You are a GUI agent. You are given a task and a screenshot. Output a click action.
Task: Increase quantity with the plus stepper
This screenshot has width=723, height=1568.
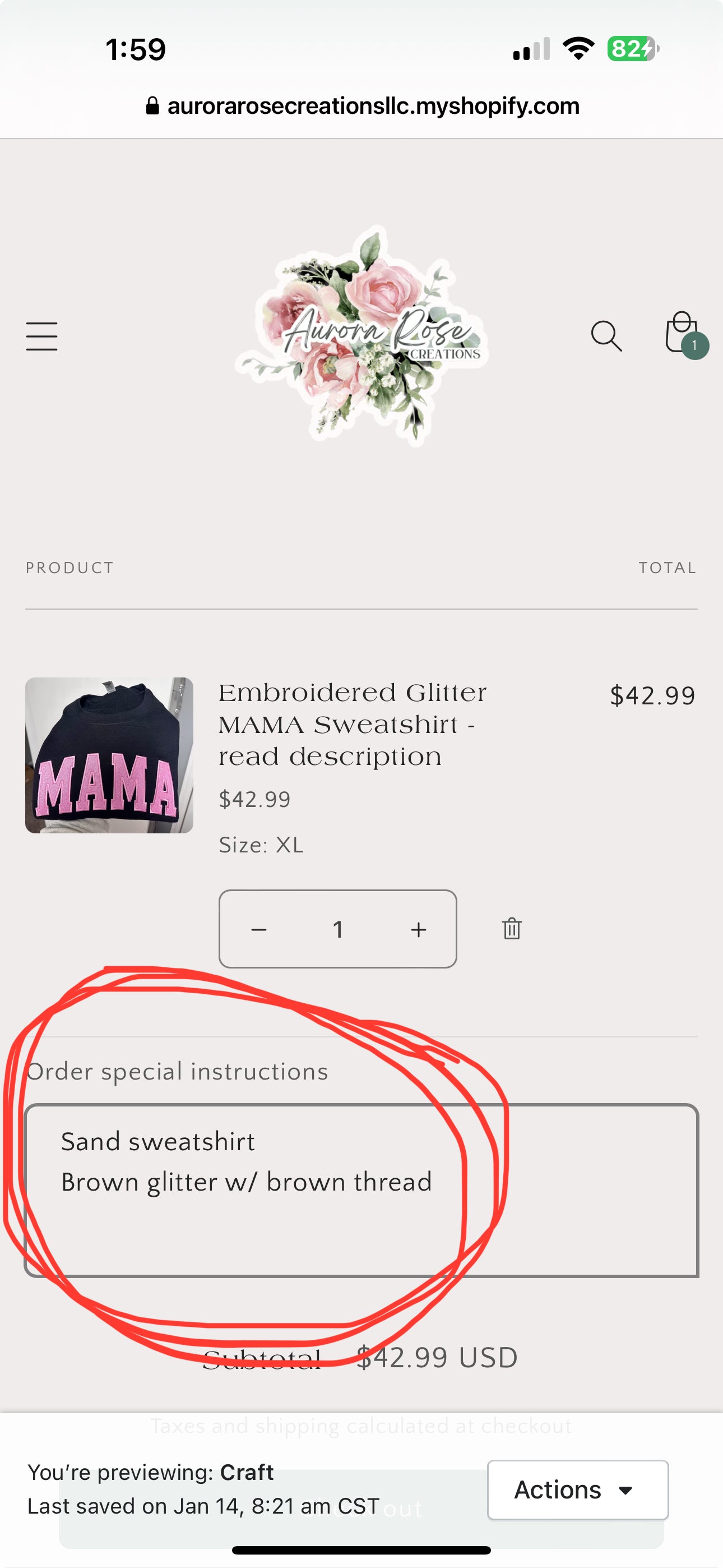(418, 929)
